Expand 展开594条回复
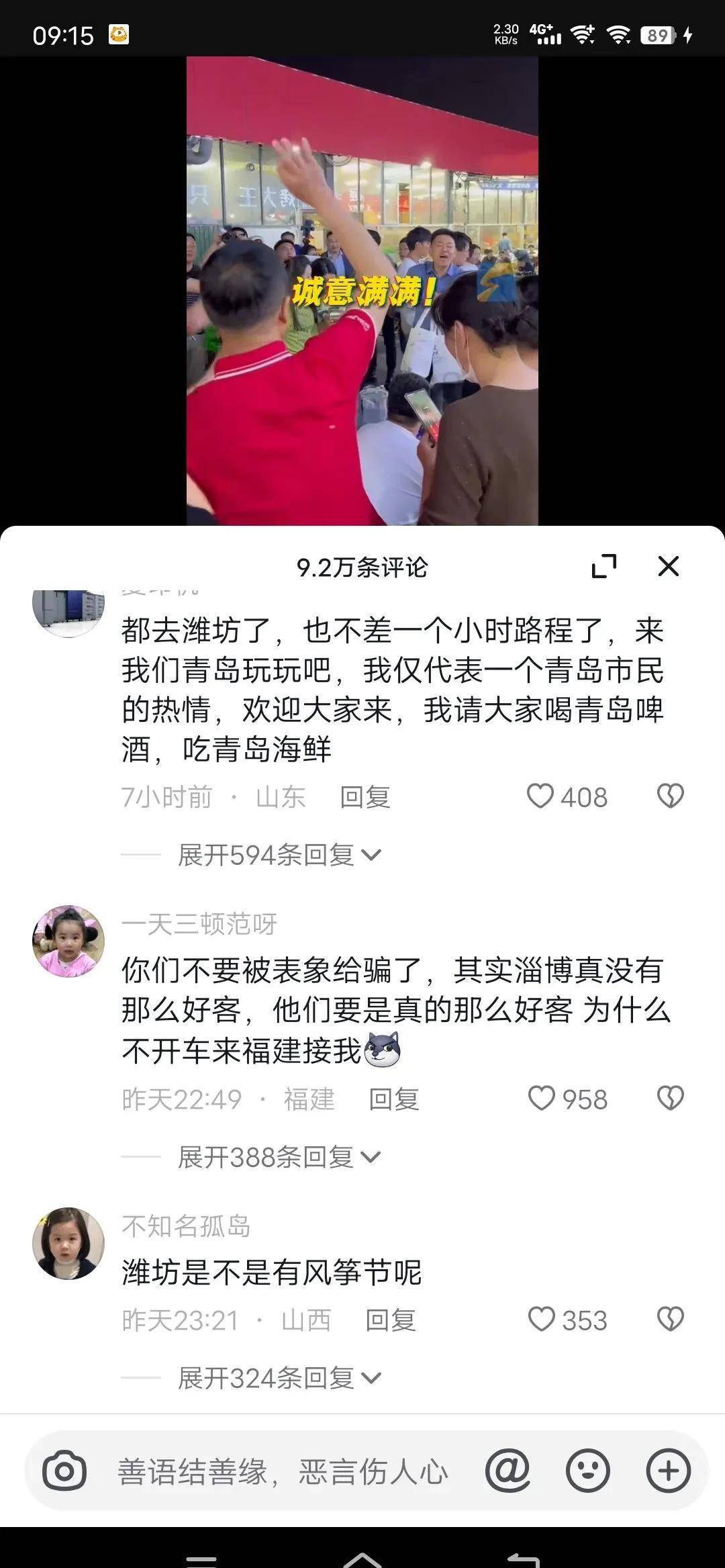This screenshot has width=725, height=1568. coord(278,855)
